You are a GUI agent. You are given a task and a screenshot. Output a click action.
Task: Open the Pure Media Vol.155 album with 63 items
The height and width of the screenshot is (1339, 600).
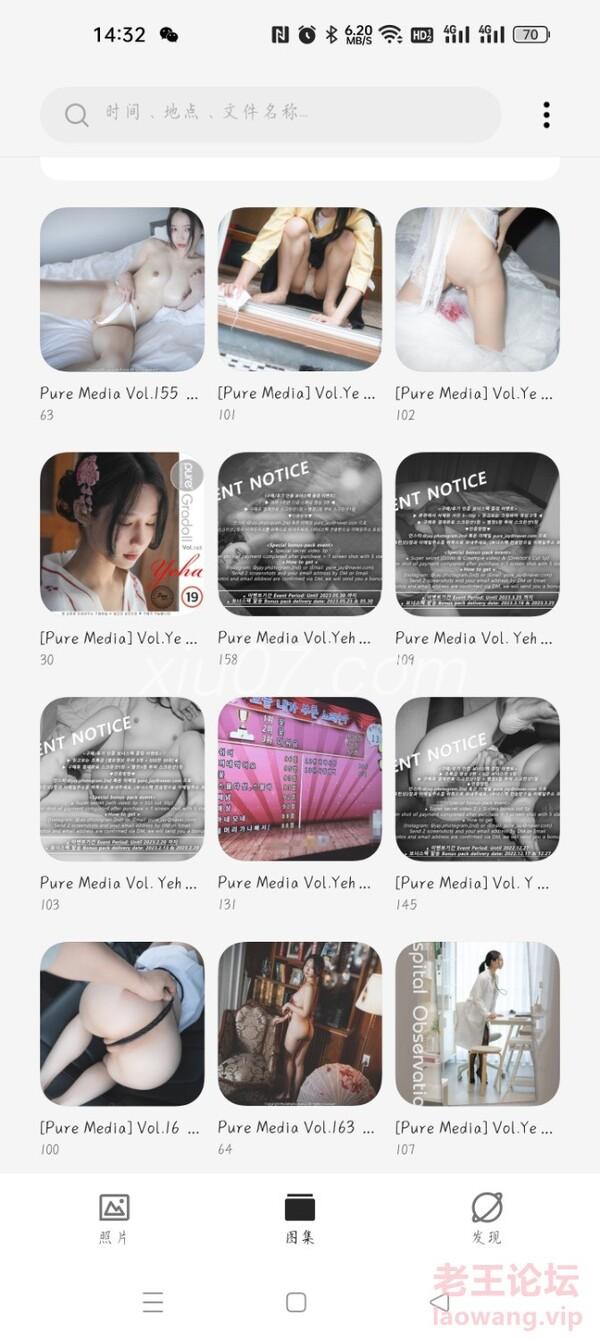(122, 289)
